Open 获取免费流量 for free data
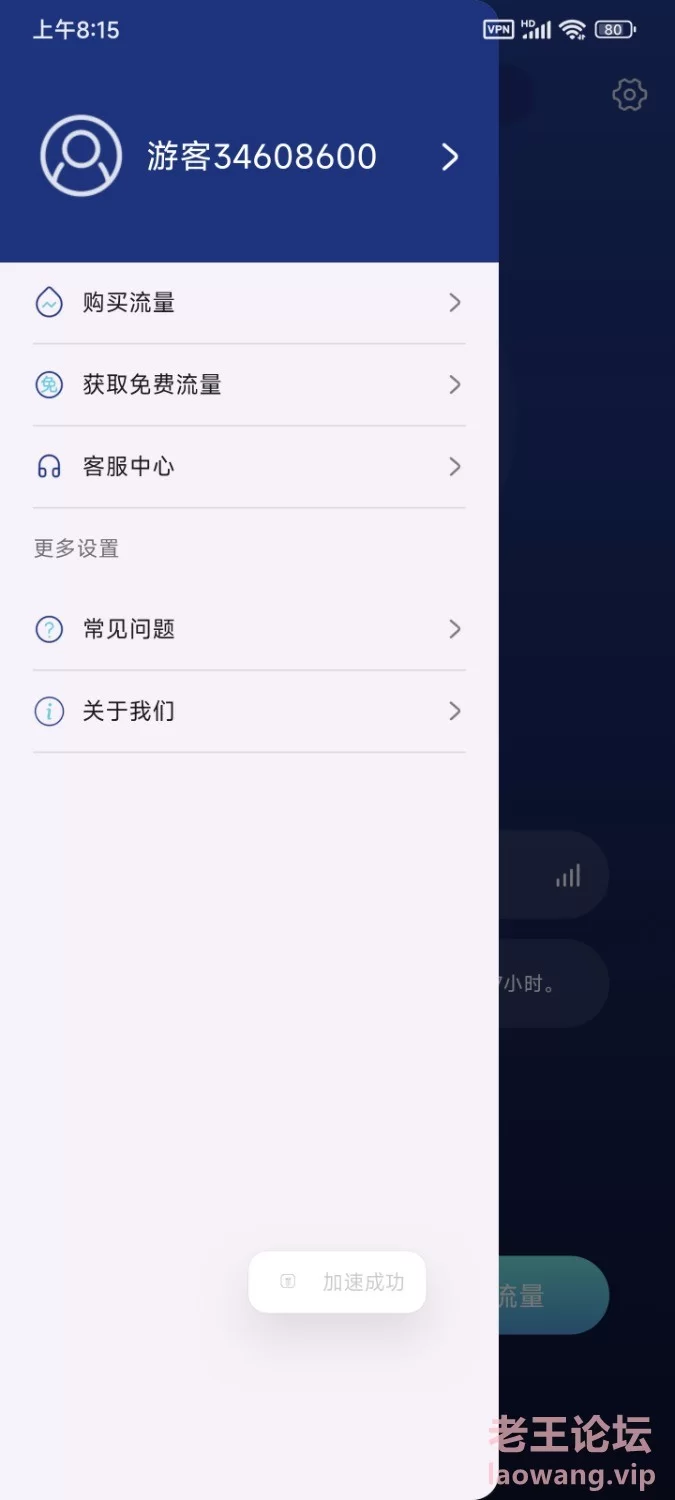This screenshot has width=675, height=1500. (249, 385)
